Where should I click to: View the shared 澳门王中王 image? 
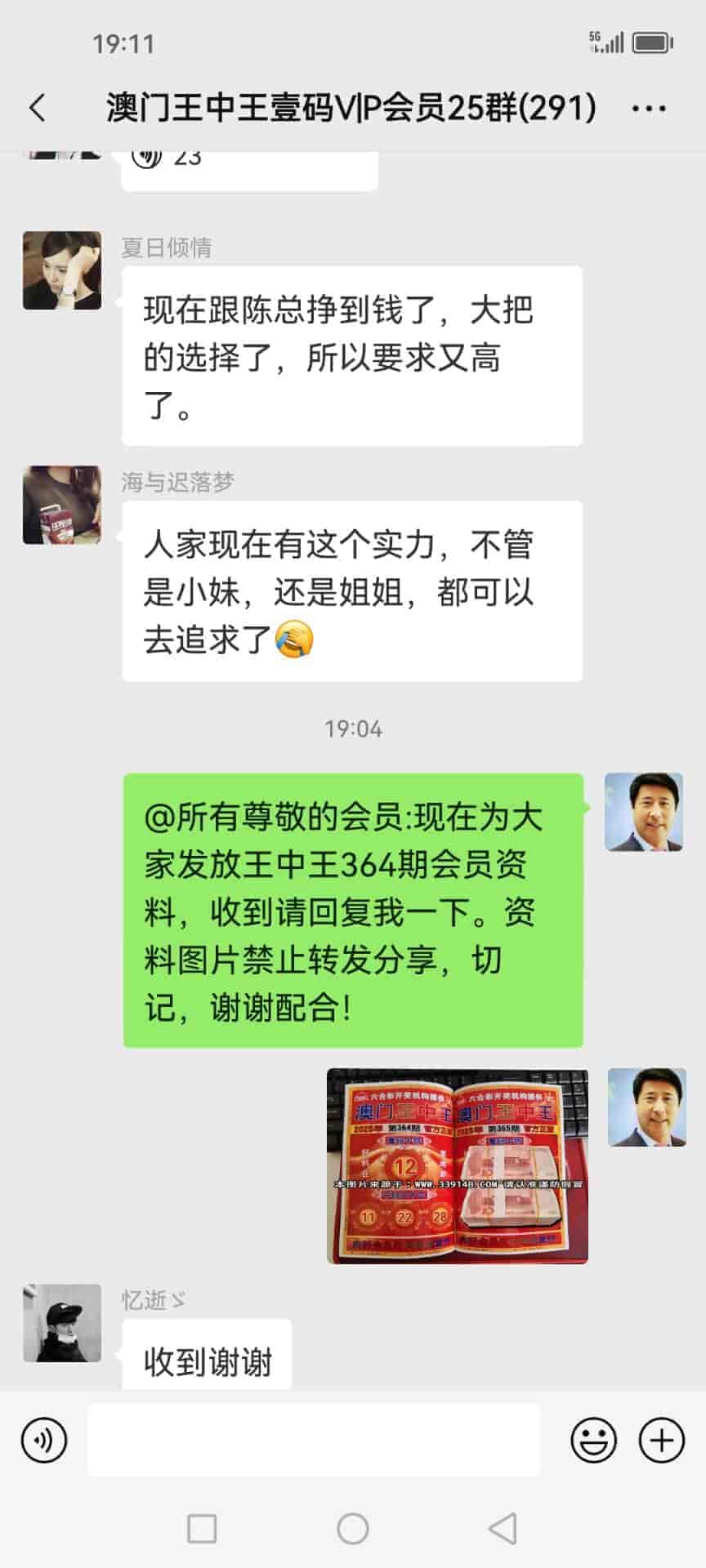[x=457, y=1165]
